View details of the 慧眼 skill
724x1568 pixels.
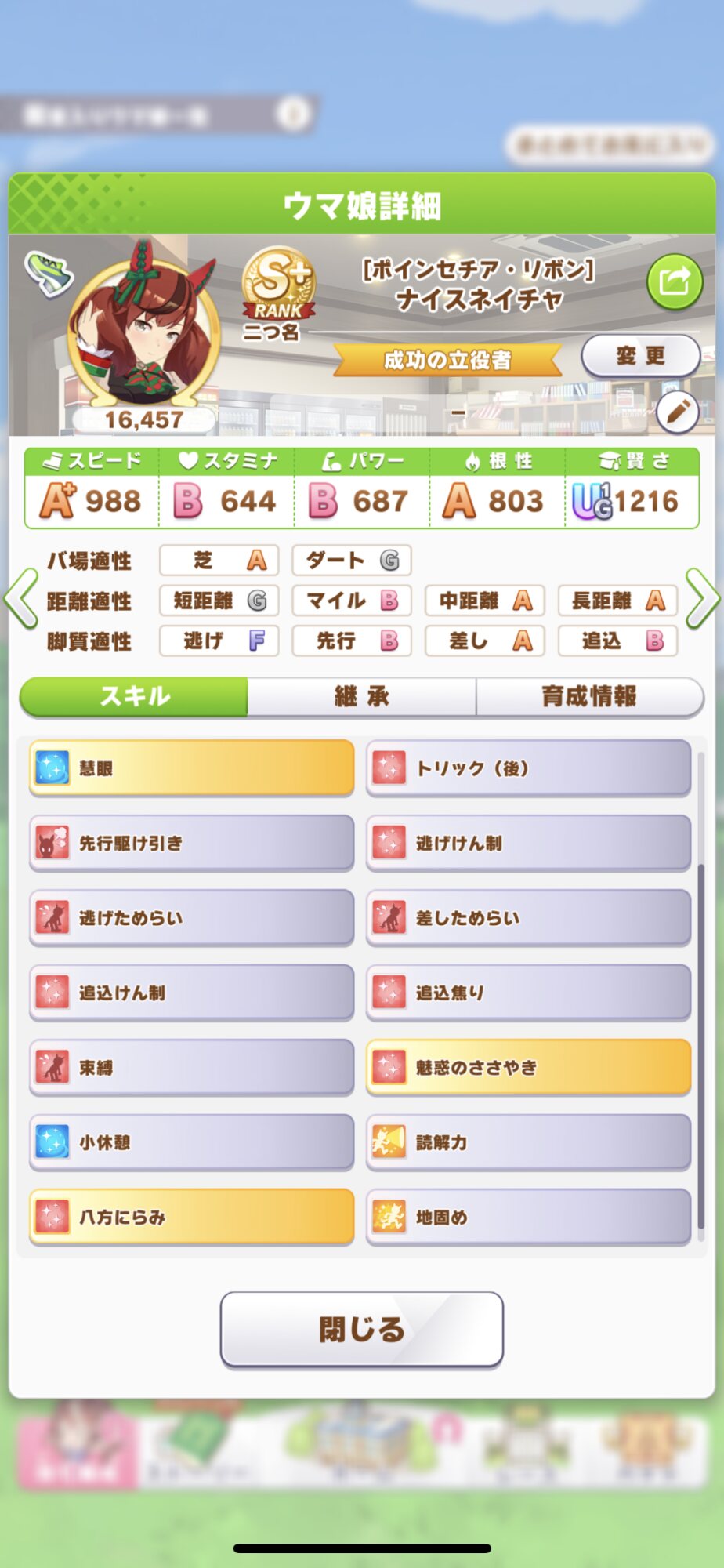coord(192,768)
